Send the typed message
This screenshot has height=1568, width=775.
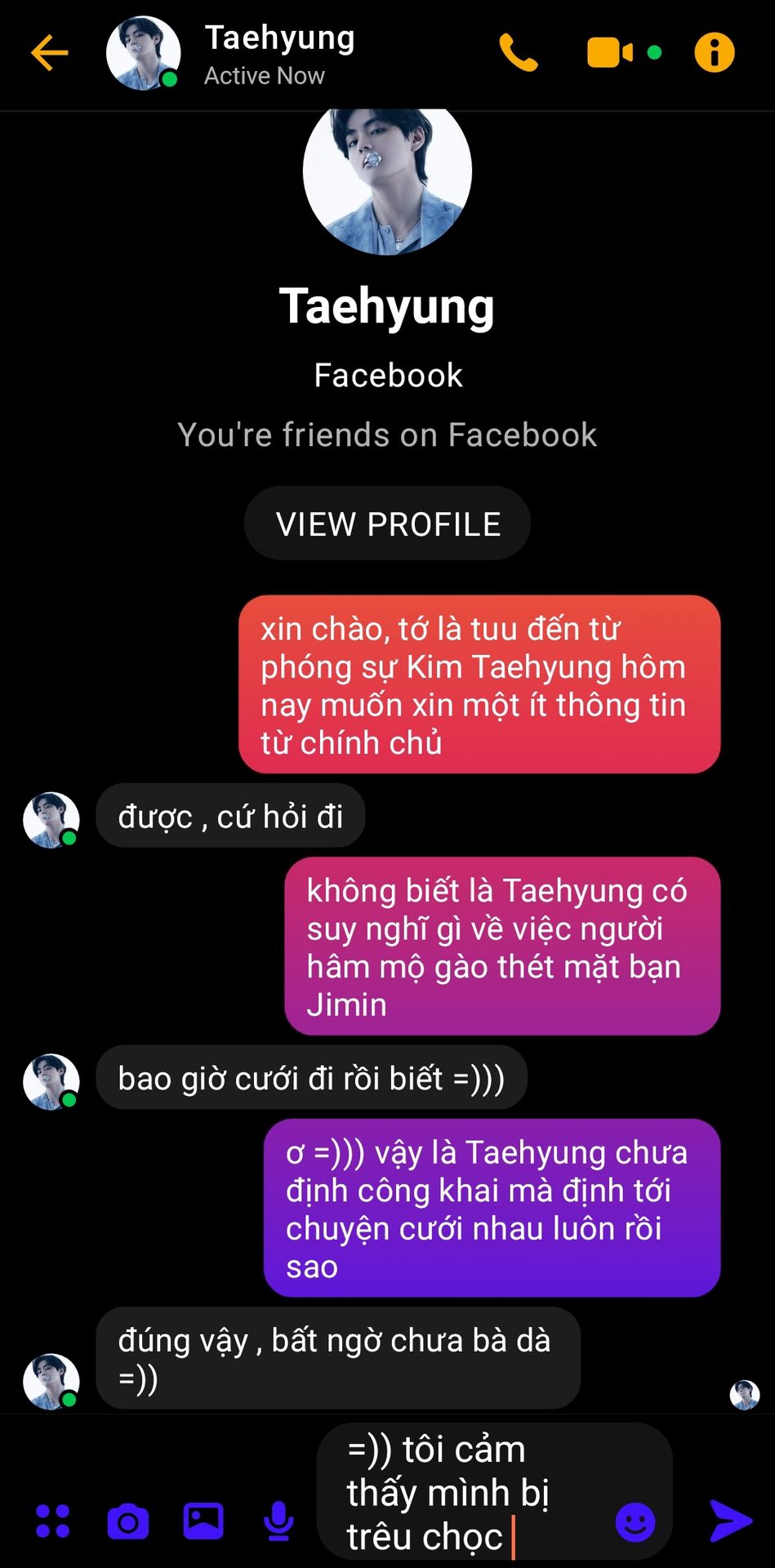coord(731,1521)
